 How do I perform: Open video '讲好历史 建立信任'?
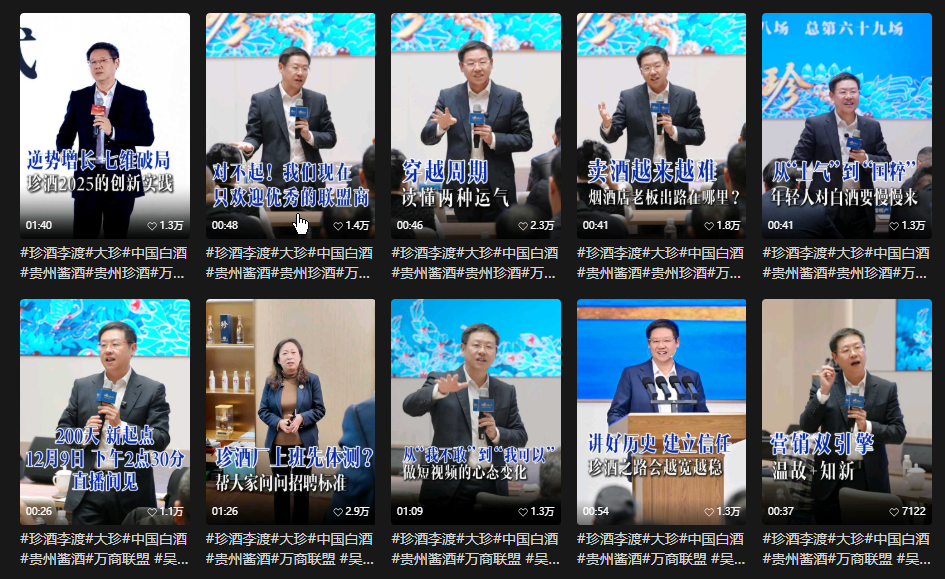[x=661, y=411]
